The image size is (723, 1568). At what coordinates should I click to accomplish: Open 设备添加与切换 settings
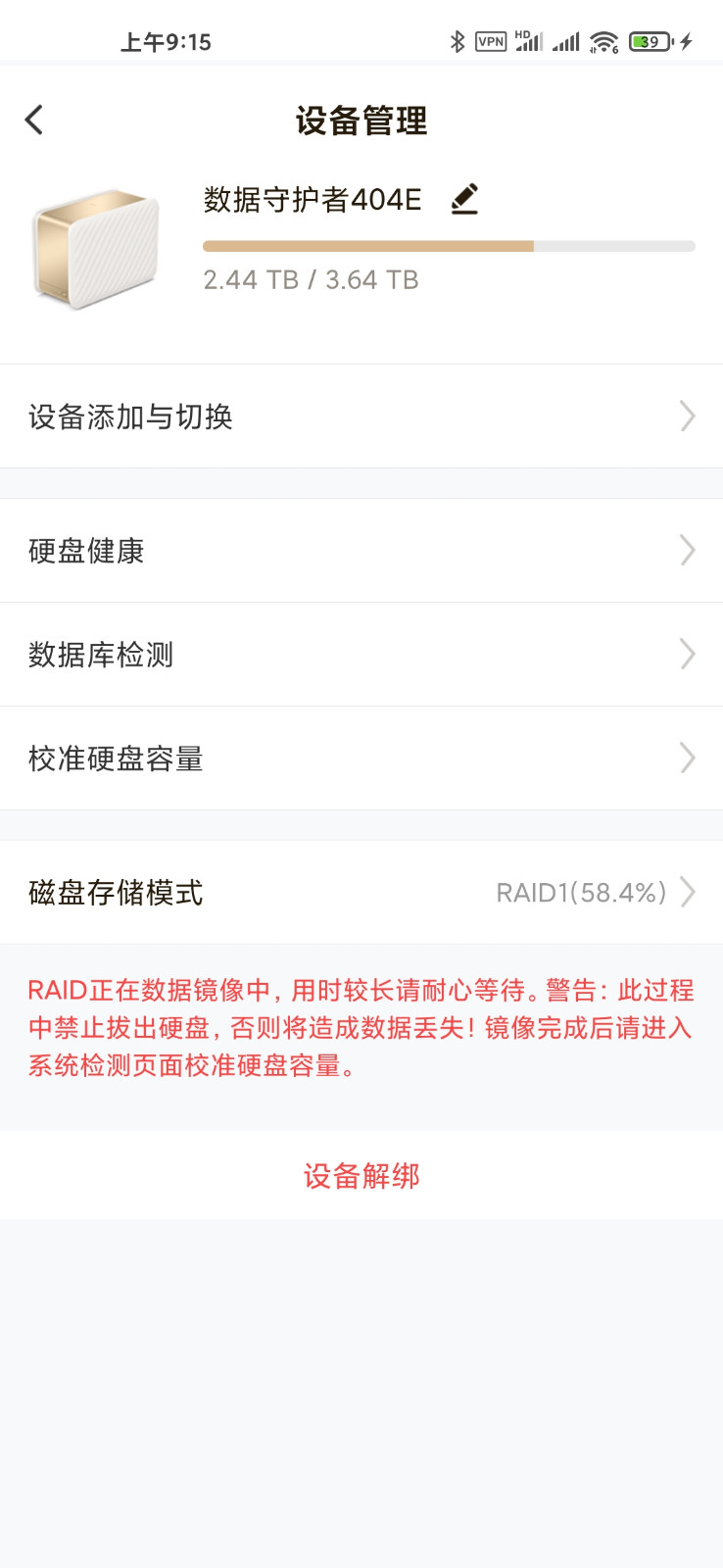coord(361,416)
